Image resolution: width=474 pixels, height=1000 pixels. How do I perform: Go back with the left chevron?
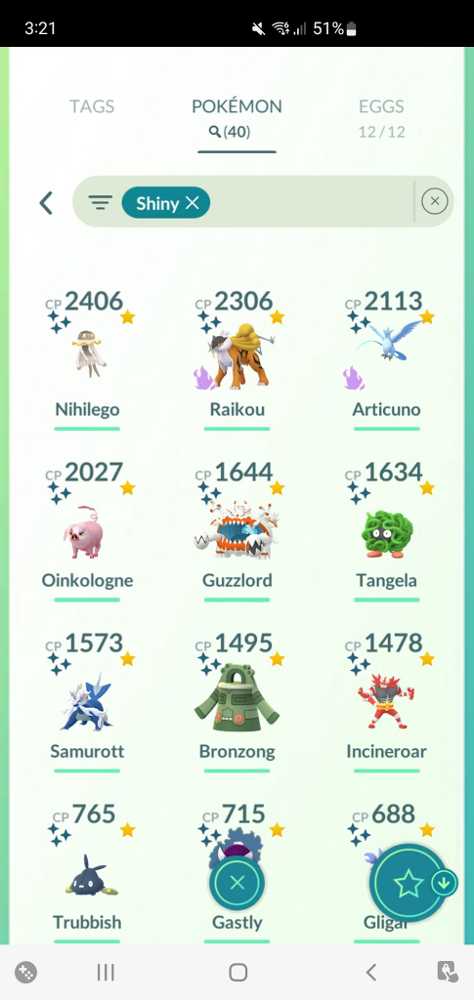tap(46, 203)
